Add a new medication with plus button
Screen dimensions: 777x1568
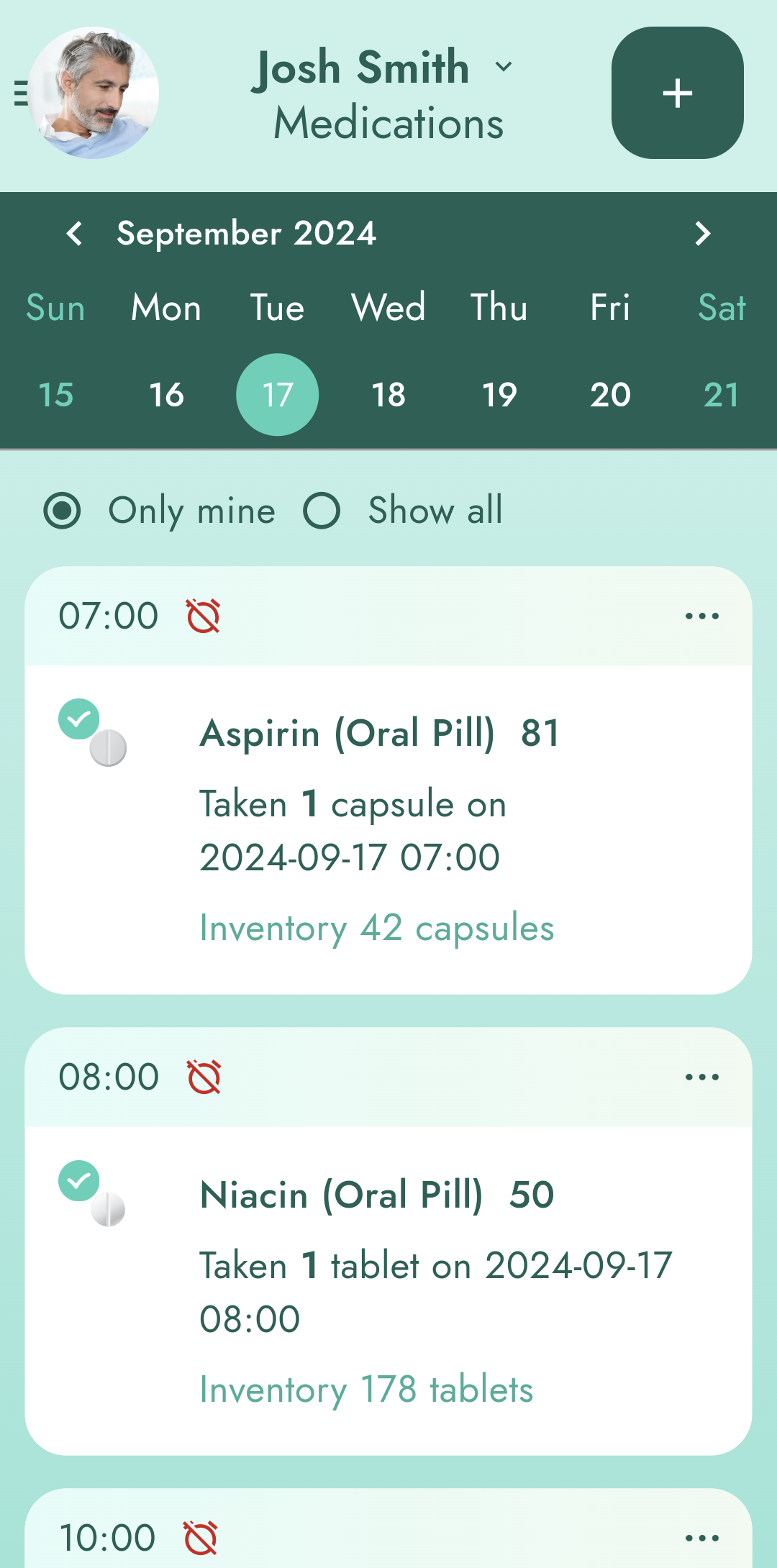tap(677, 93)
